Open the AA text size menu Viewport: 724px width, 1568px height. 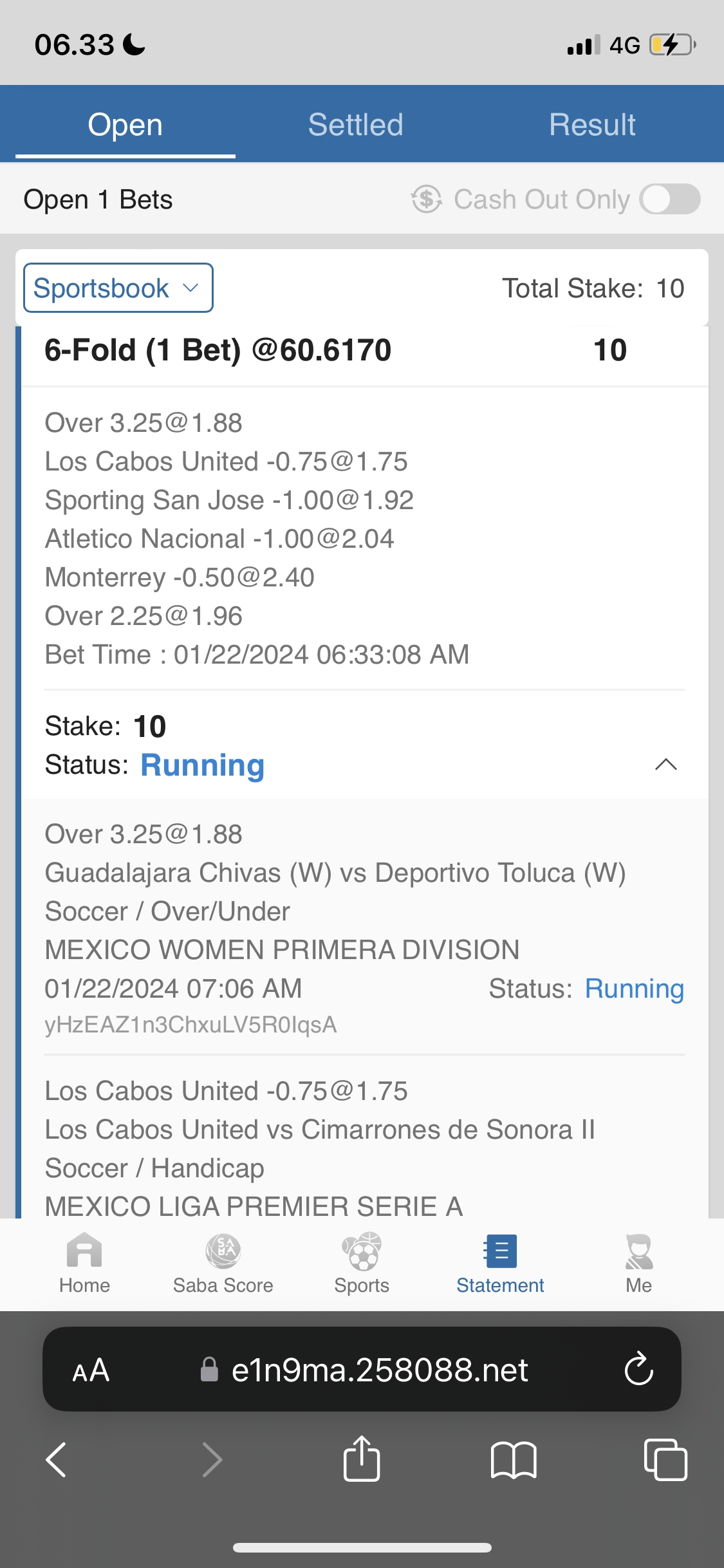(x=91, y=1370)
